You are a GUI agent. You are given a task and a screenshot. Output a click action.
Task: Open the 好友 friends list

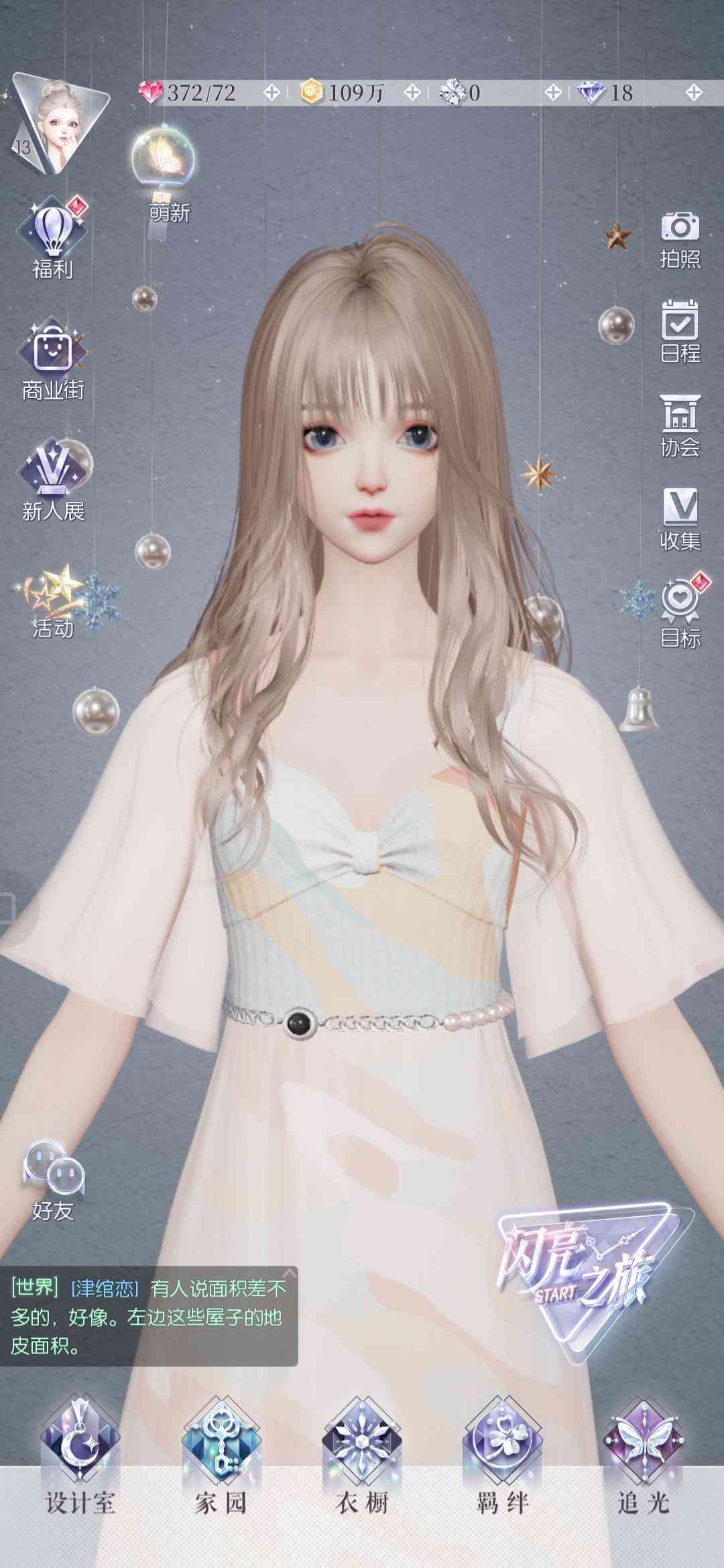(x=53, y=1181)
